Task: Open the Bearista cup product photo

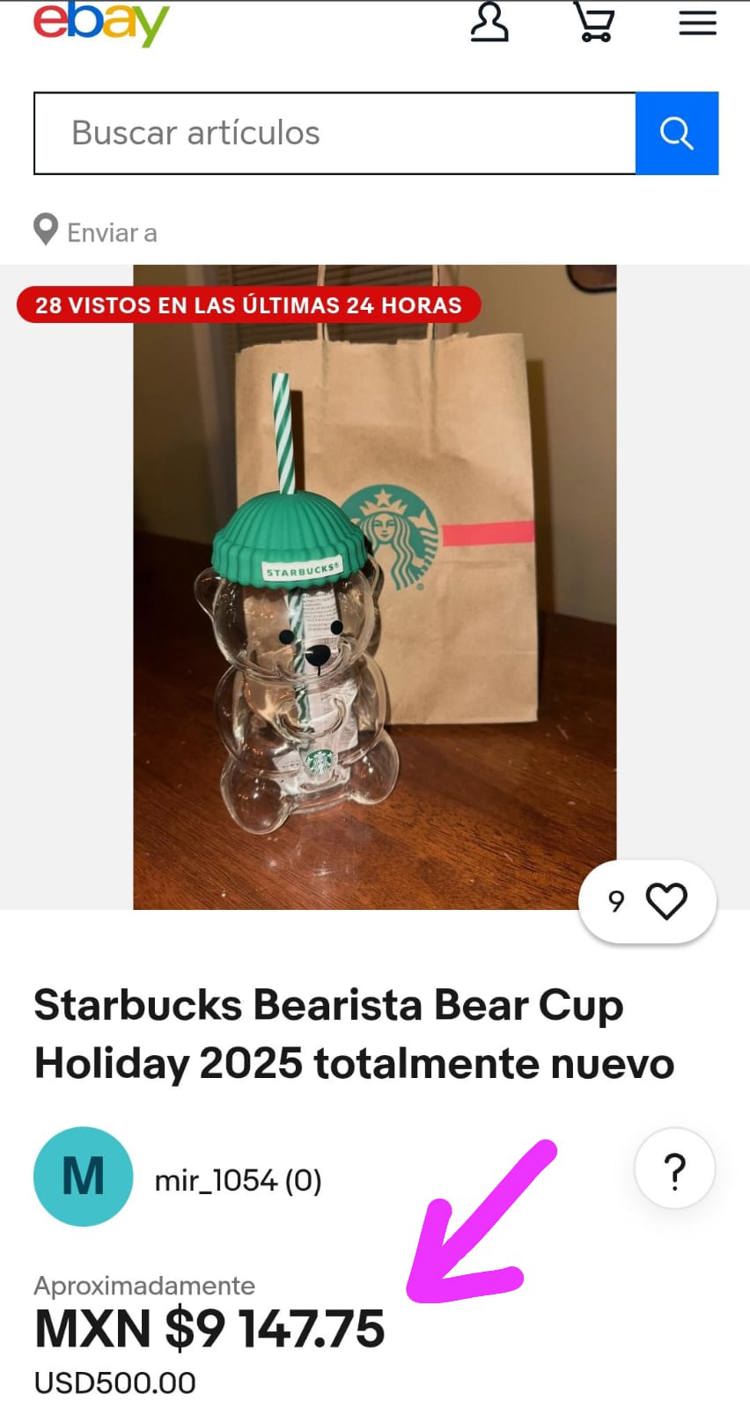Action: tap(375, 587)
